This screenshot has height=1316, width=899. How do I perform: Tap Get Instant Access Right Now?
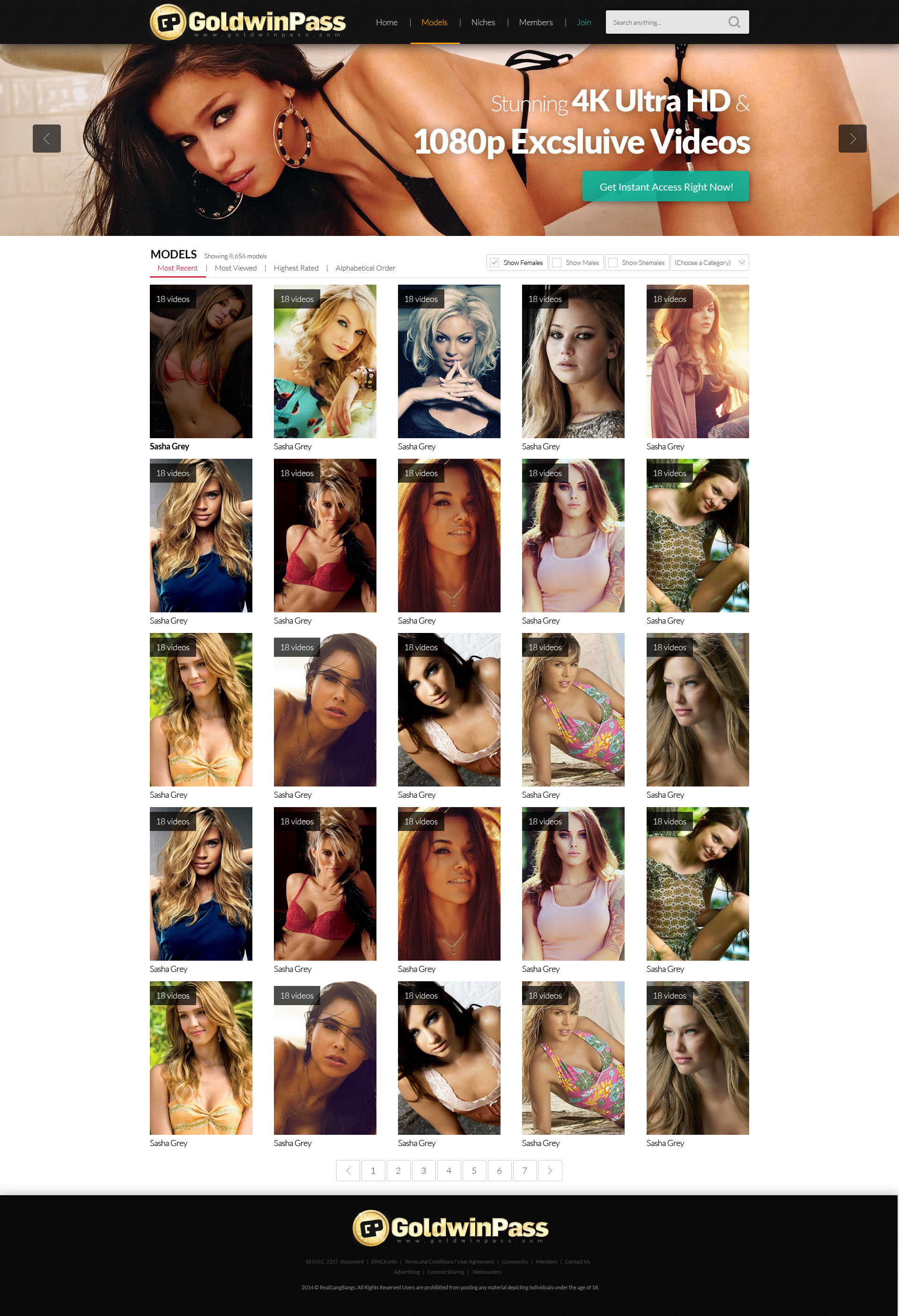coord(666,186)
